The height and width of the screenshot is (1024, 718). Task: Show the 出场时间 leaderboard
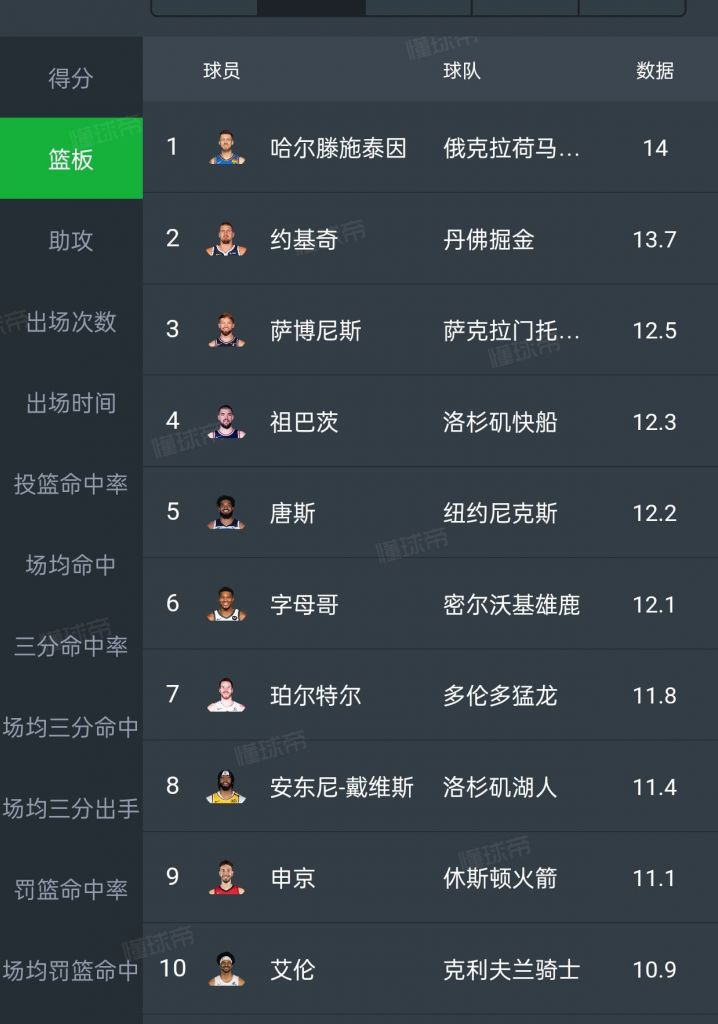click(70, 403)
